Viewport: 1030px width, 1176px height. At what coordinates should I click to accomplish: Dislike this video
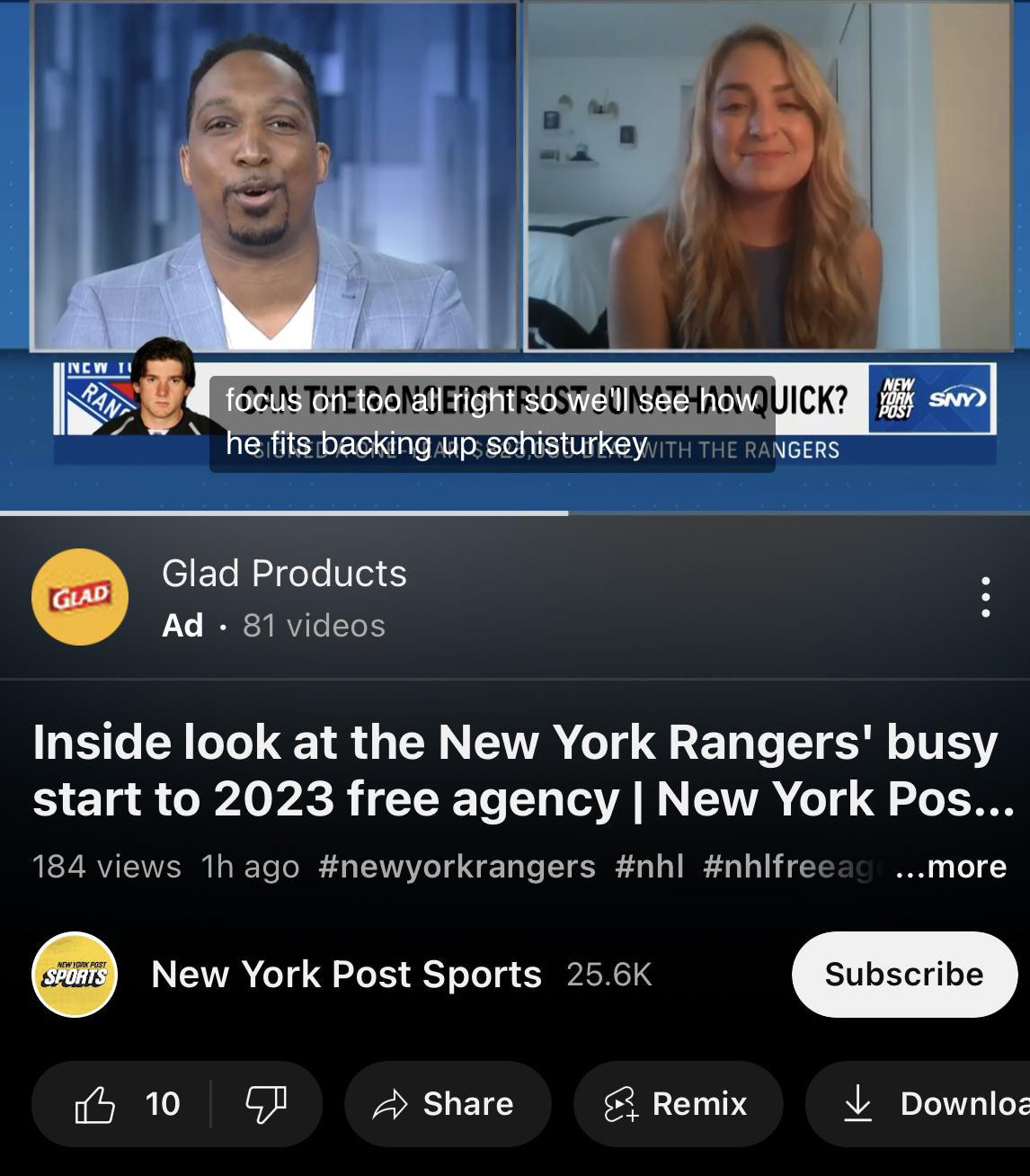coord(266,1103)
